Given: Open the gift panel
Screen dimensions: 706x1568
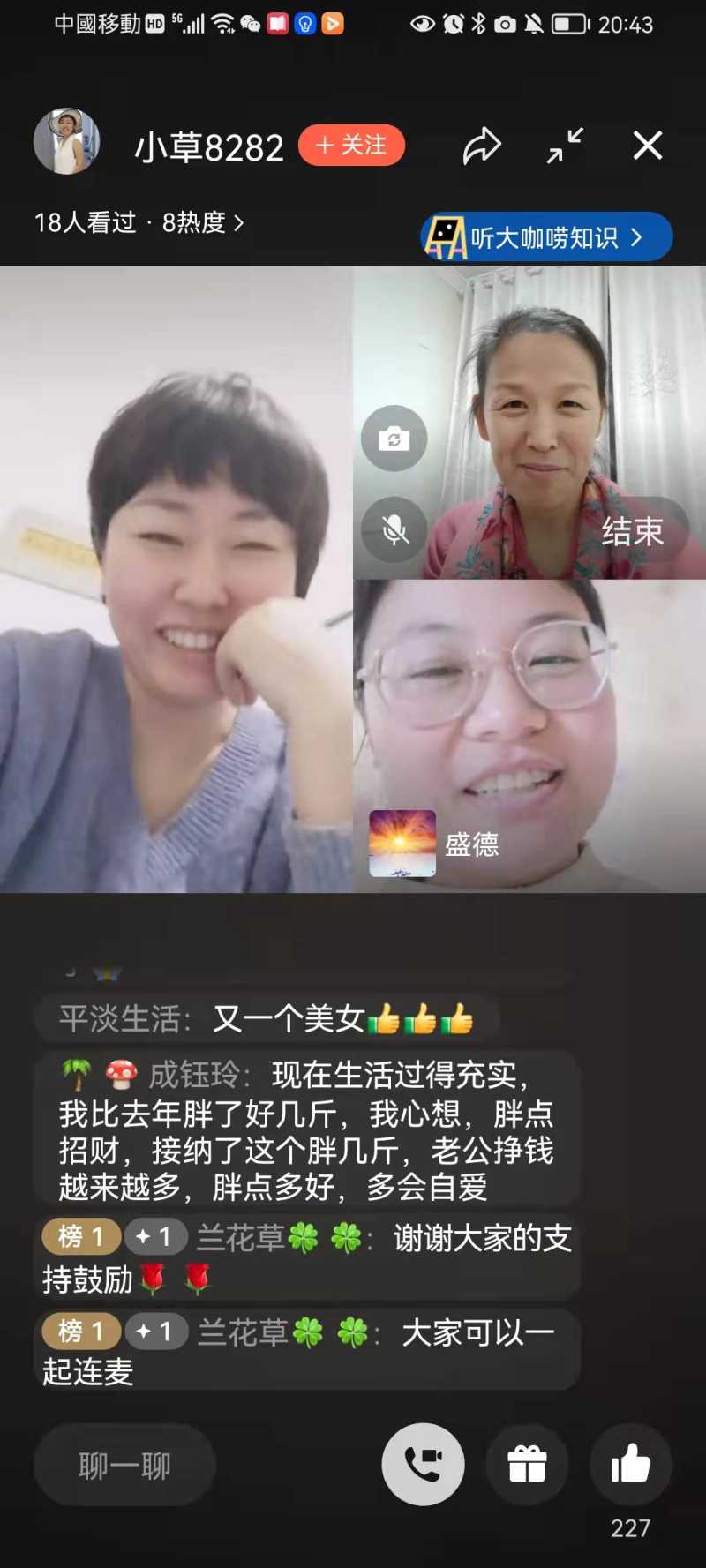Looking at the screenshot, I should point(527,1465).
